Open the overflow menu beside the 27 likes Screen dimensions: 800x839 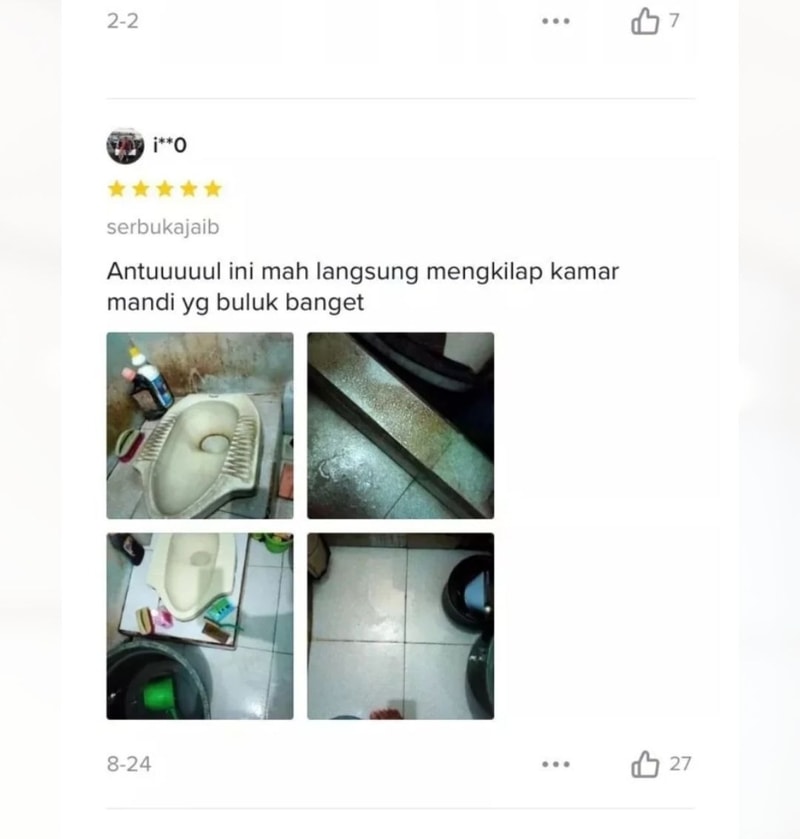[x=556, y=763]
